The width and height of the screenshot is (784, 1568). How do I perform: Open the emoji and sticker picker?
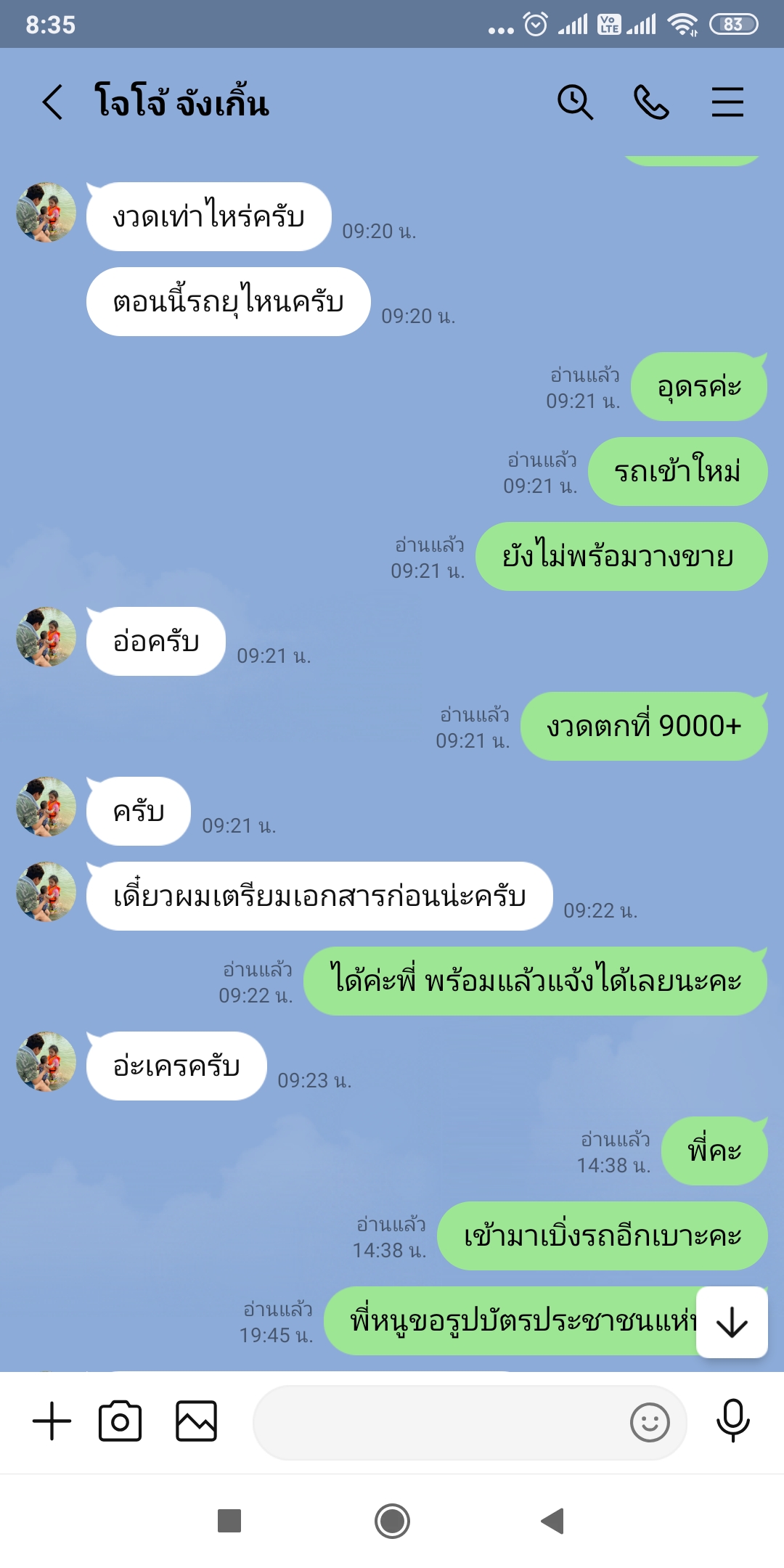tap(650, 1423)
